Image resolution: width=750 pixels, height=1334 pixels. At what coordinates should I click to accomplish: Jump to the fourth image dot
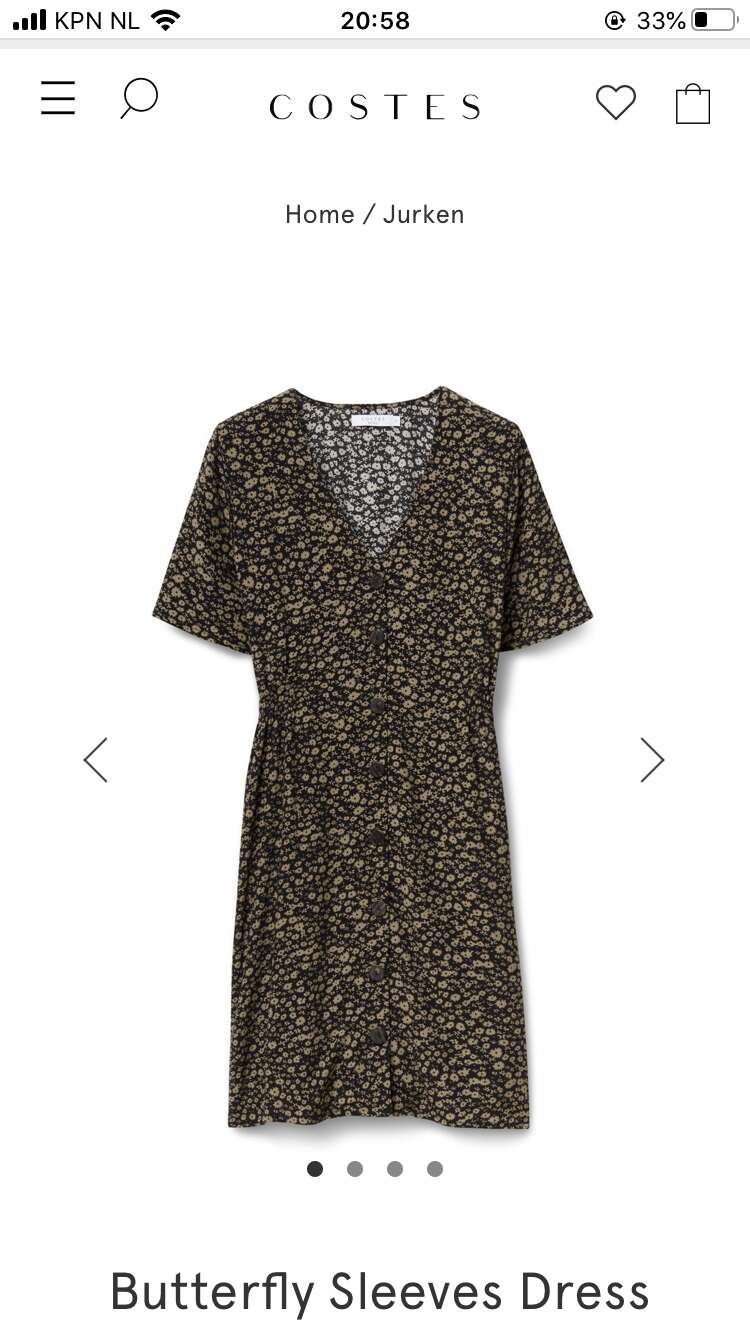pos(435,1169)
